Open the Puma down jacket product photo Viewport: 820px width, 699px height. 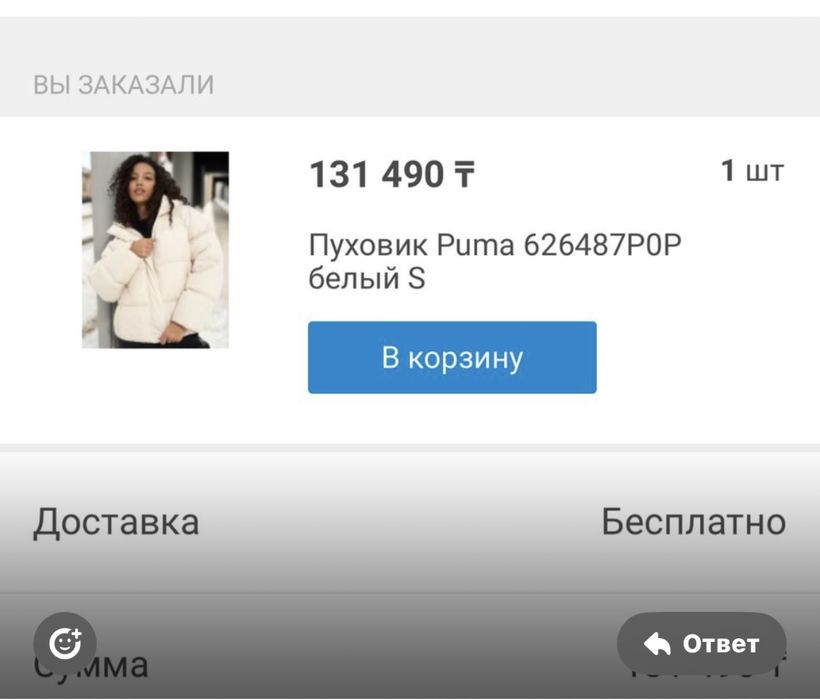click(155, 250)
